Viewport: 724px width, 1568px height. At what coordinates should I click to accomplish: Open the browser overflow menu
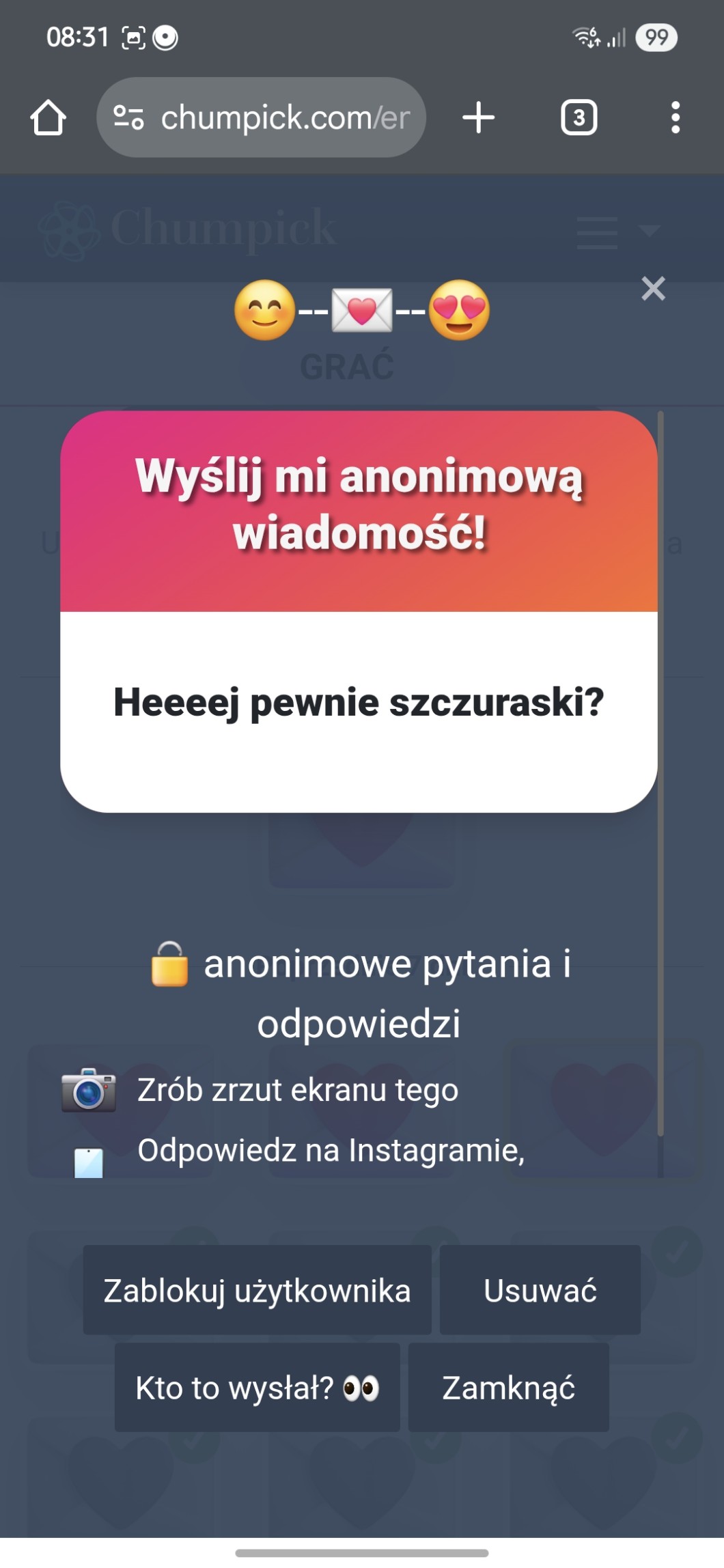[675, 117]
